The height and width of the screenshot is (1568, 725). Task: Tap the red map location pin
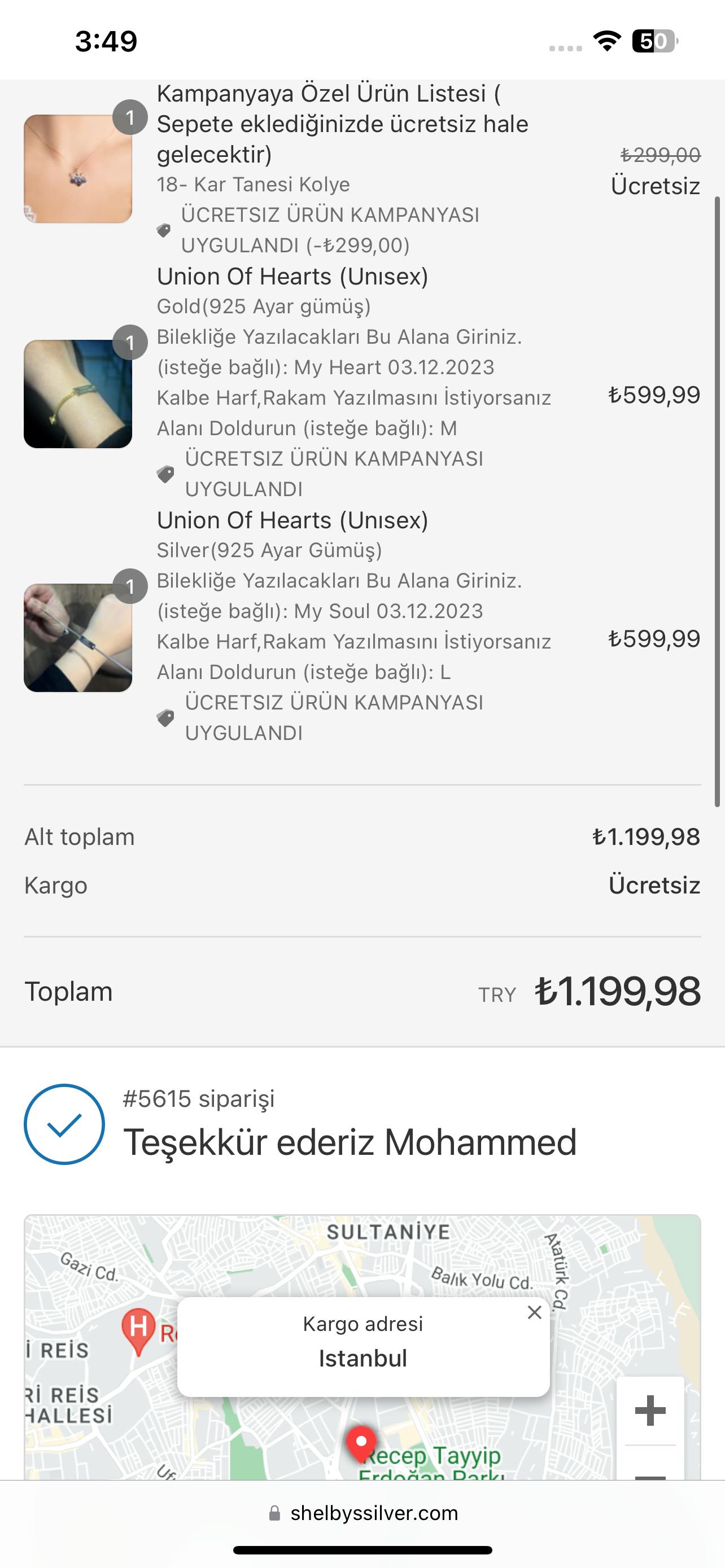click(x=361, y=1443)
